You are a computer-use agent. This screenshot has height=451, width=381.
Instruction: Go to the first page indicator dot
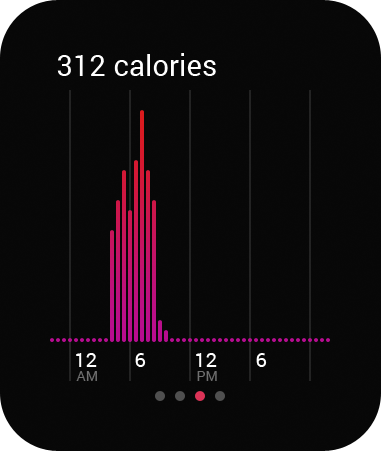(x=160, y=396)
